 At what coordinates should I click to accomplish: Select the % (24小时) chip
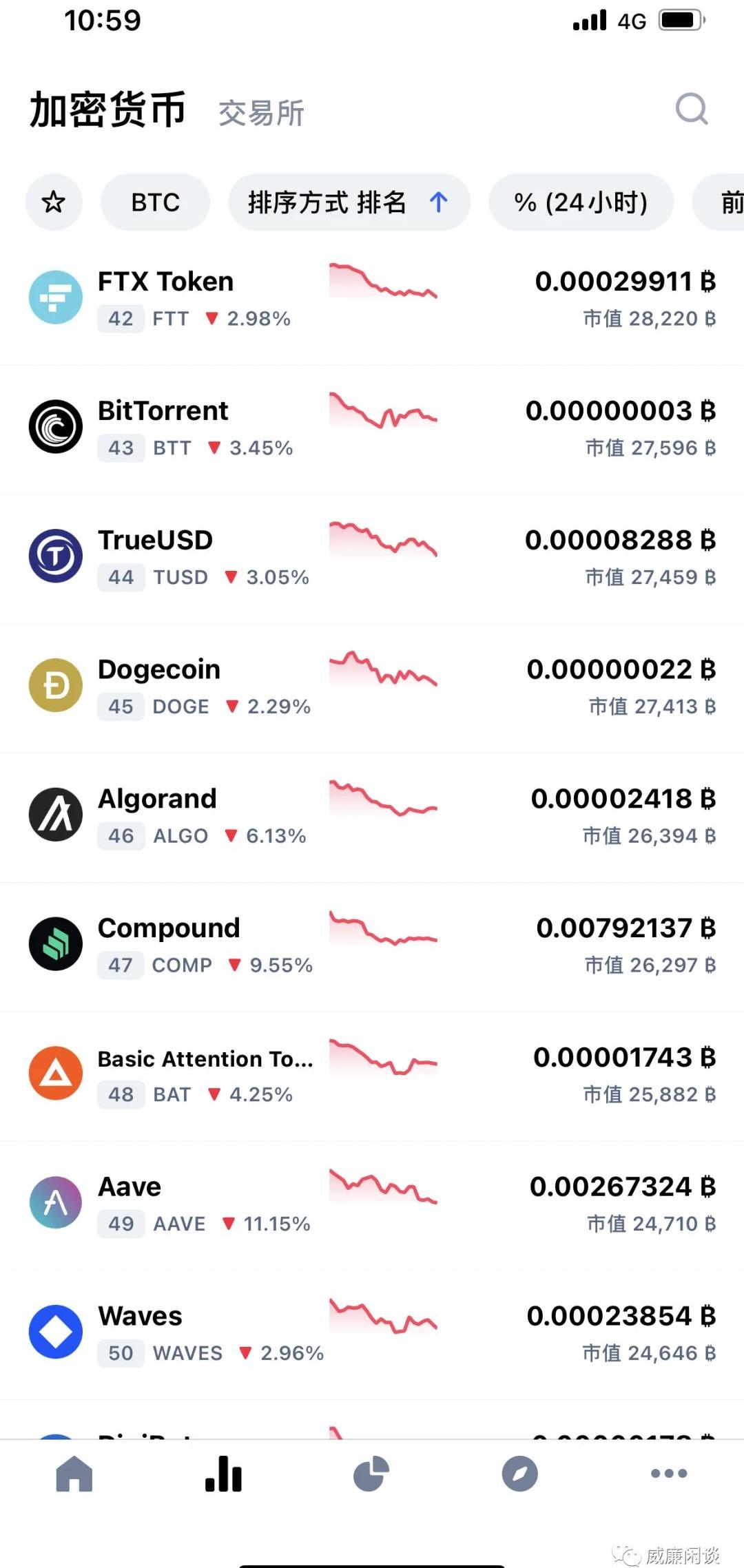581,202
